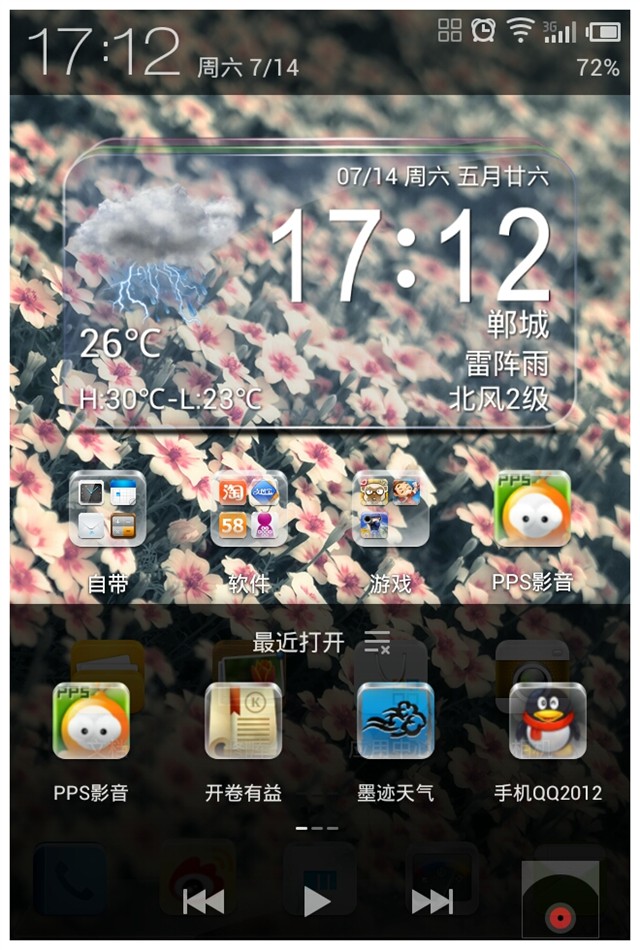Open 开卷有益 from recent apps
This screenshot has width=640, height=950.
243,722
